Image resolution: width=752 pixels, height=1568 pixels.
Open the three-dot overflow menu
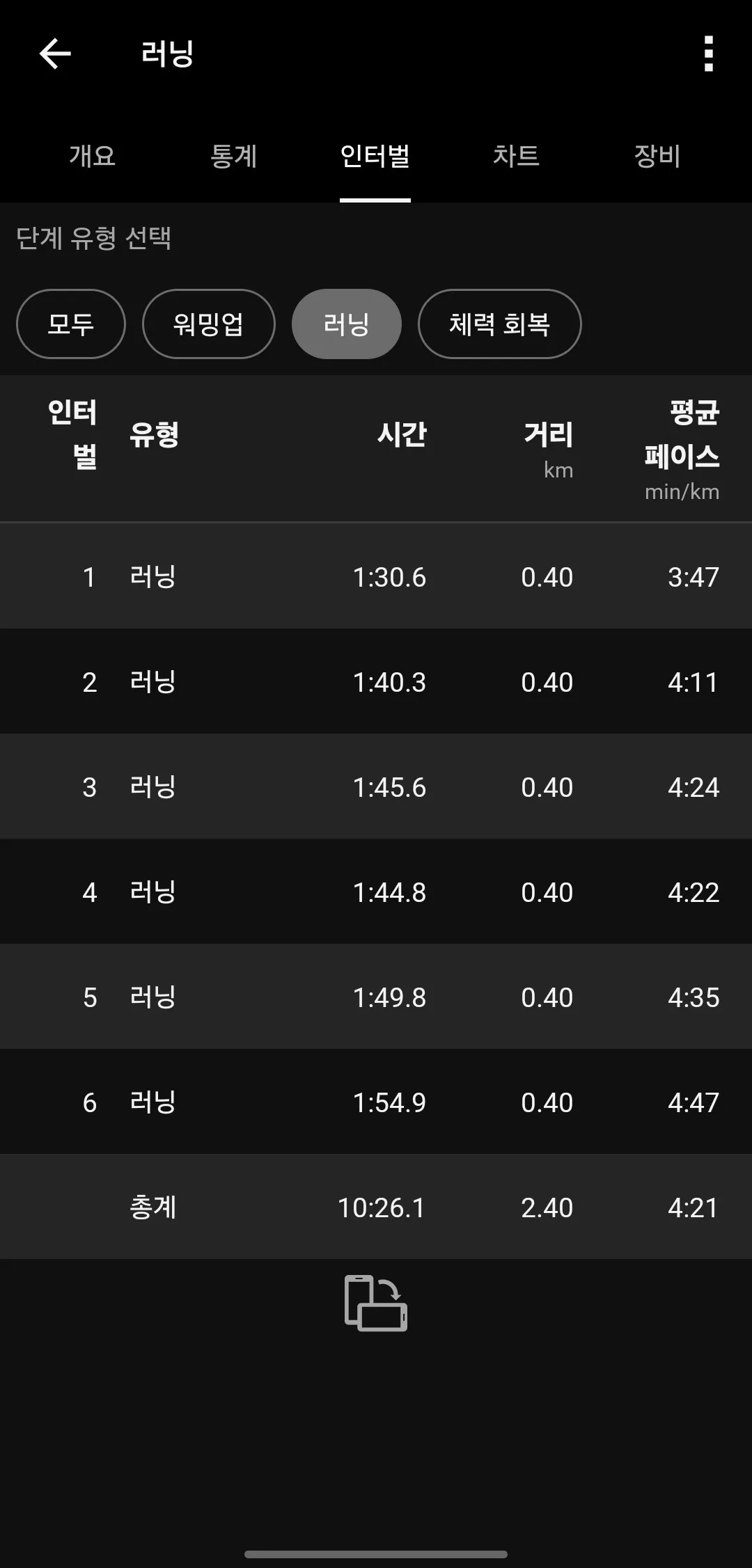tap(708, 54)
